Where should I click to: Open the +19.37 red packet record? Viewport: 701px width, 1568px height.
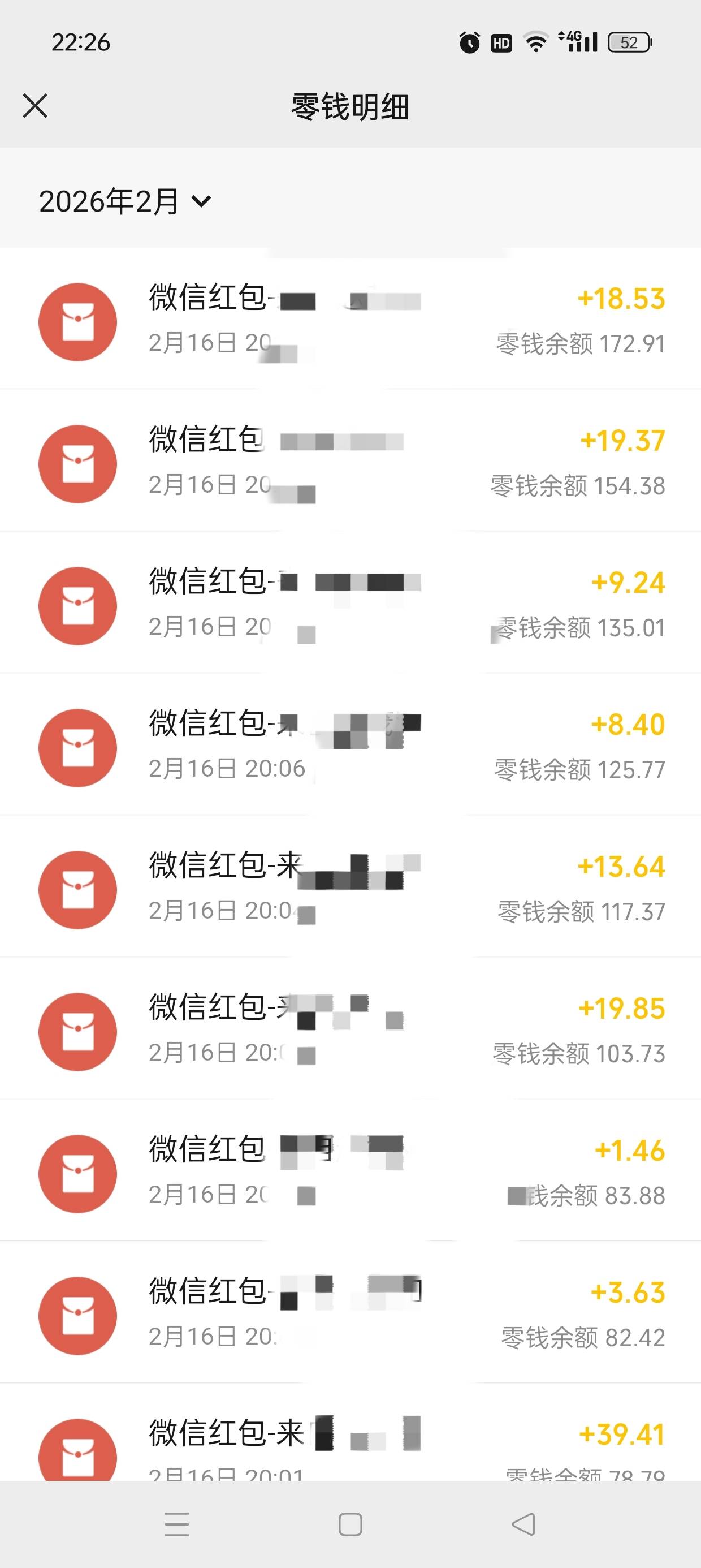point(350,460)
